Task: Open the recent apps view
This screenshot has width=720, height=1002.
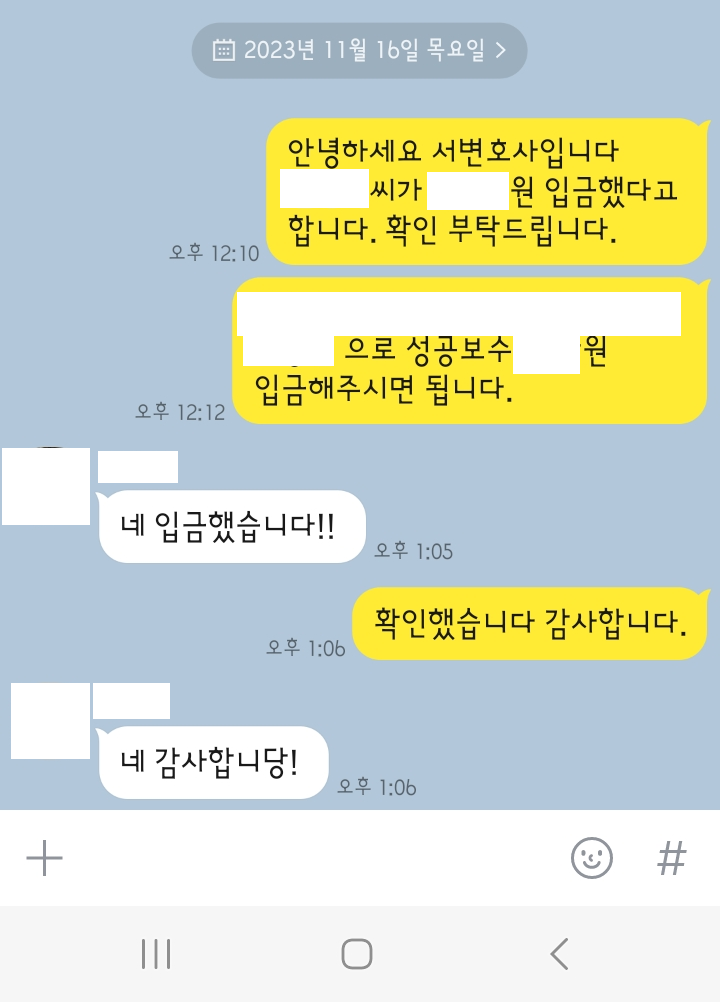Action: coord(156,953)
